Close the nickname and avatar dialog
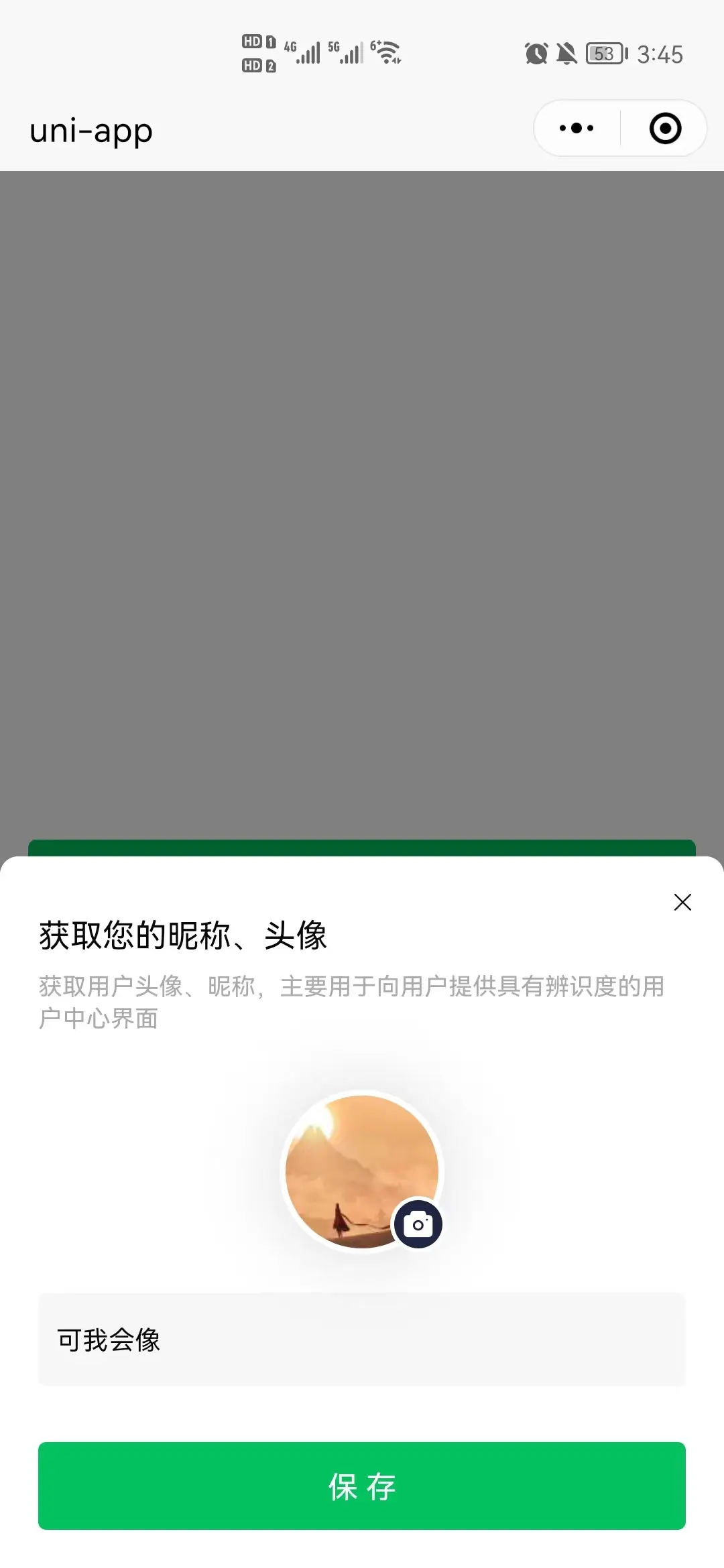Image resolution: width=724 pixels, height=1568 pixels. 682,903
